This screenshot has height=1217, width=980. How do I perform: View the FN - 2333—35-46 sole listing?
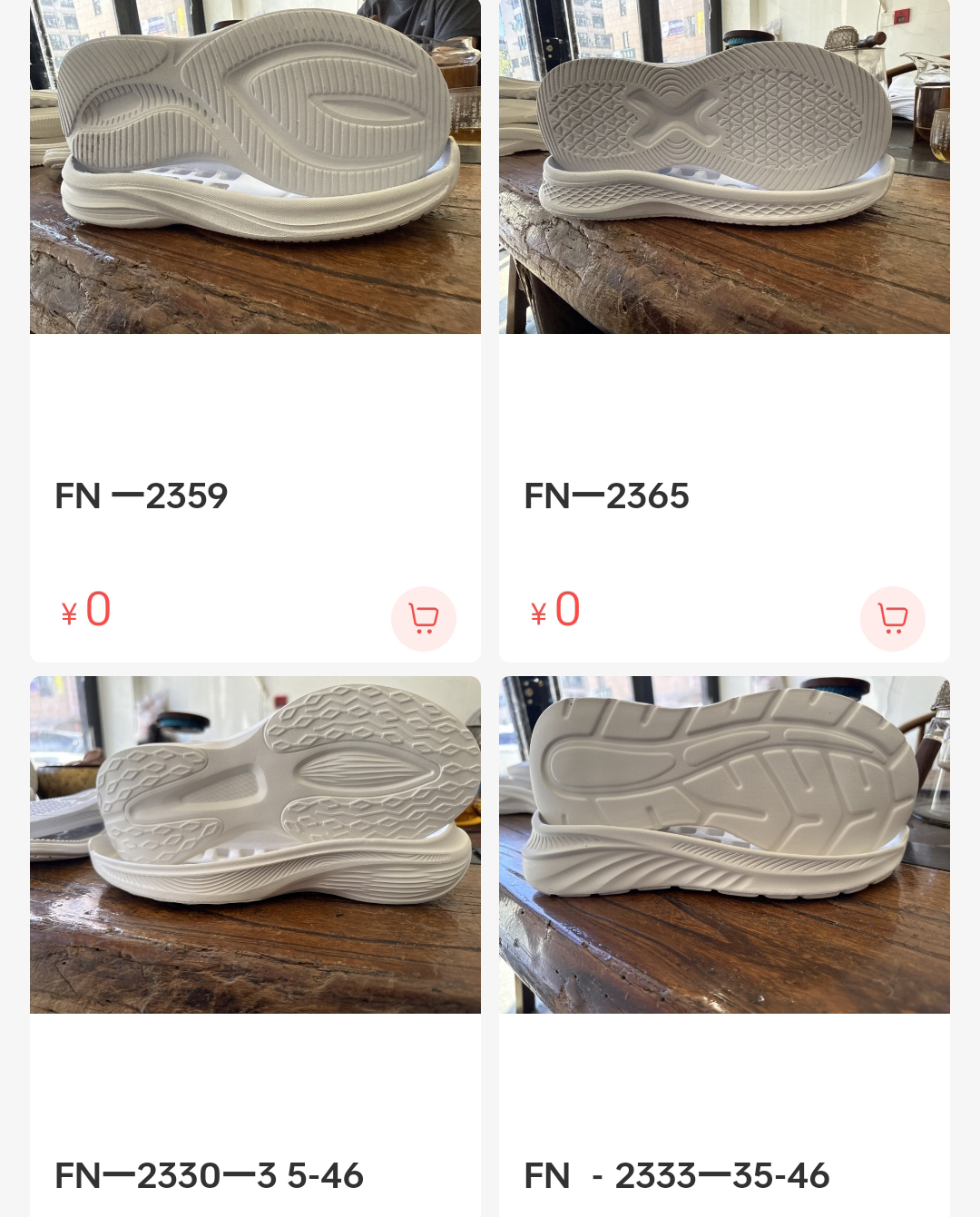click(x=724, y=844)
